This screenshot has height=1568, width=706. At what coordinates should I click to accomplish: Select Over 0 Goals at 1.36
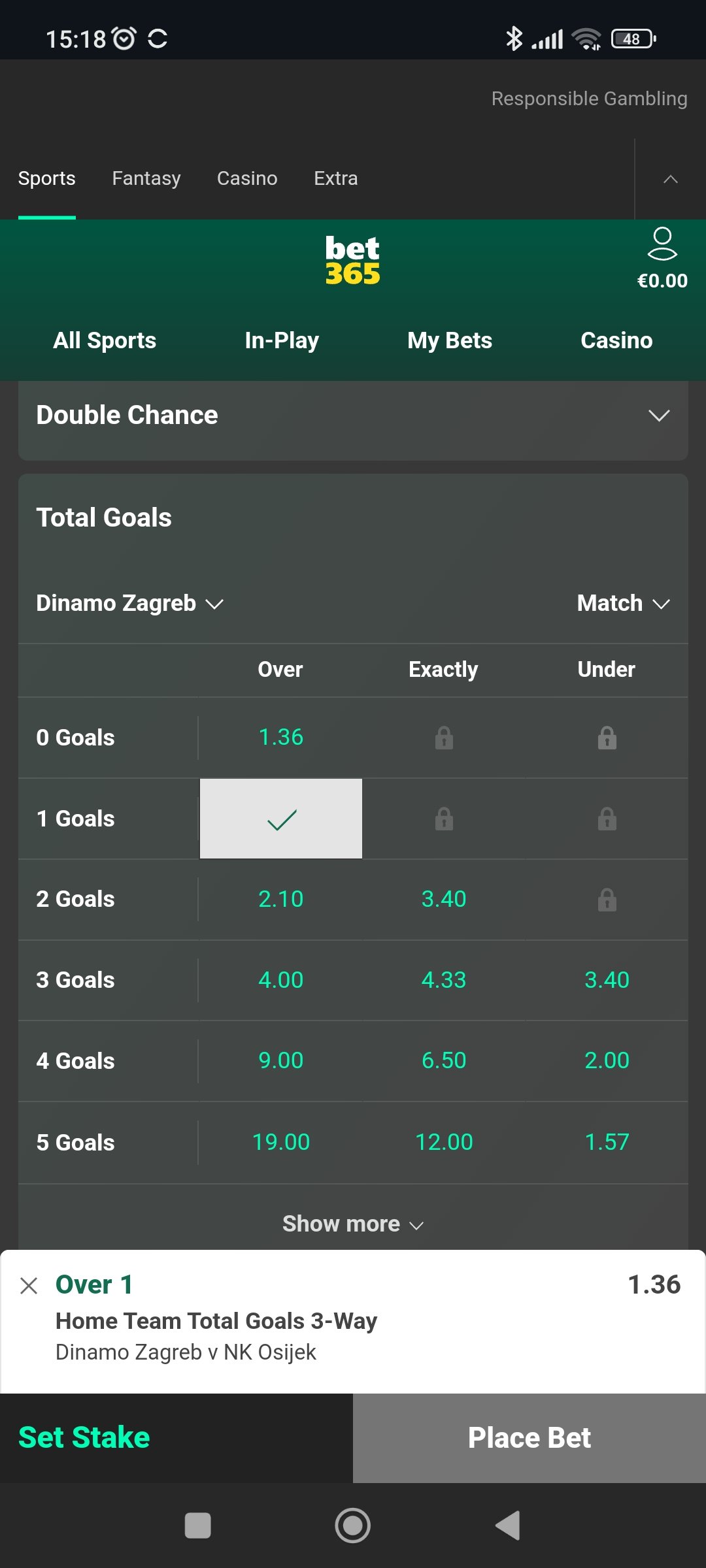click(280, 738)
